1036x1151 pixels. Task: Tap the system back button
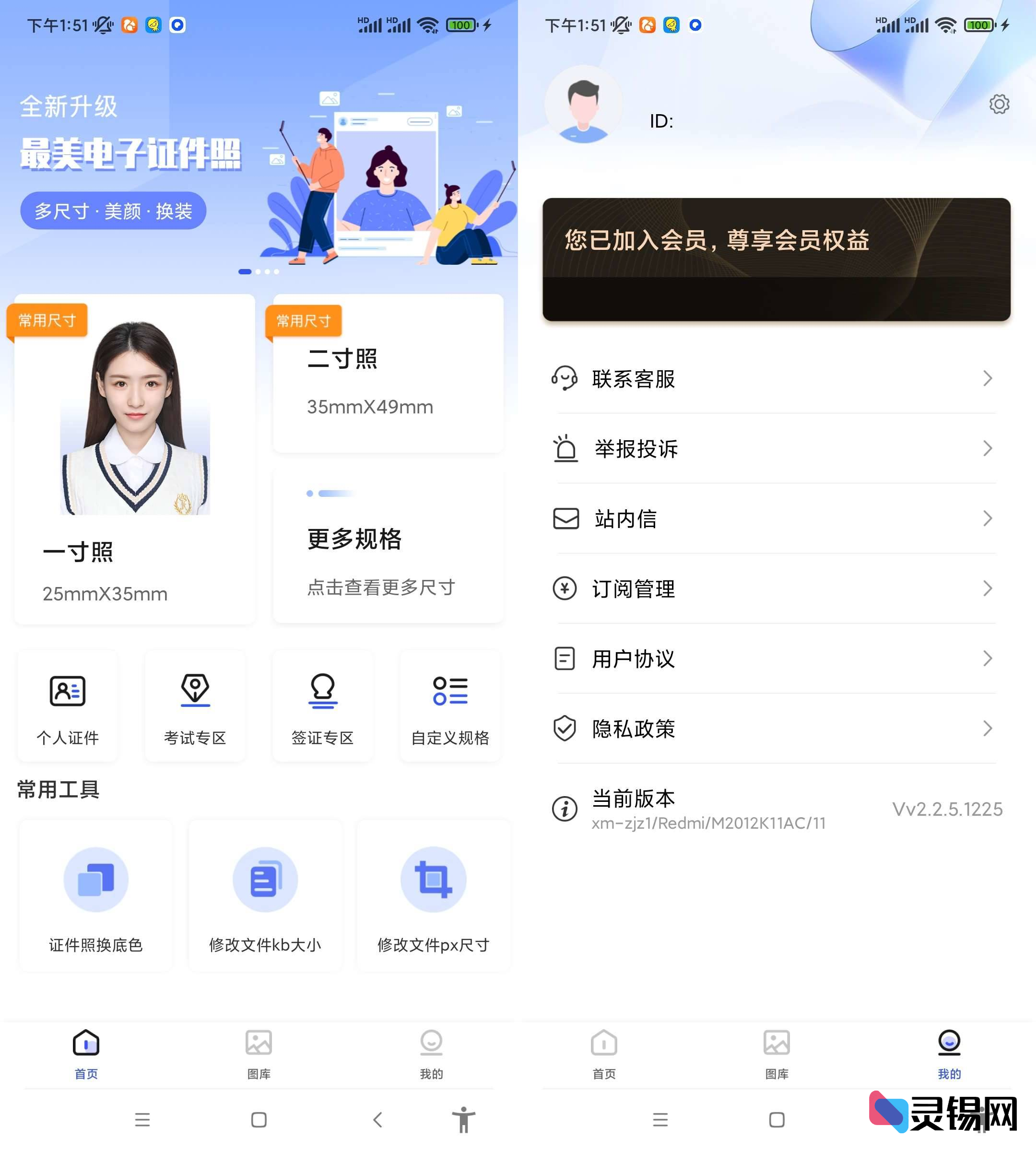tap(377, 1120)
